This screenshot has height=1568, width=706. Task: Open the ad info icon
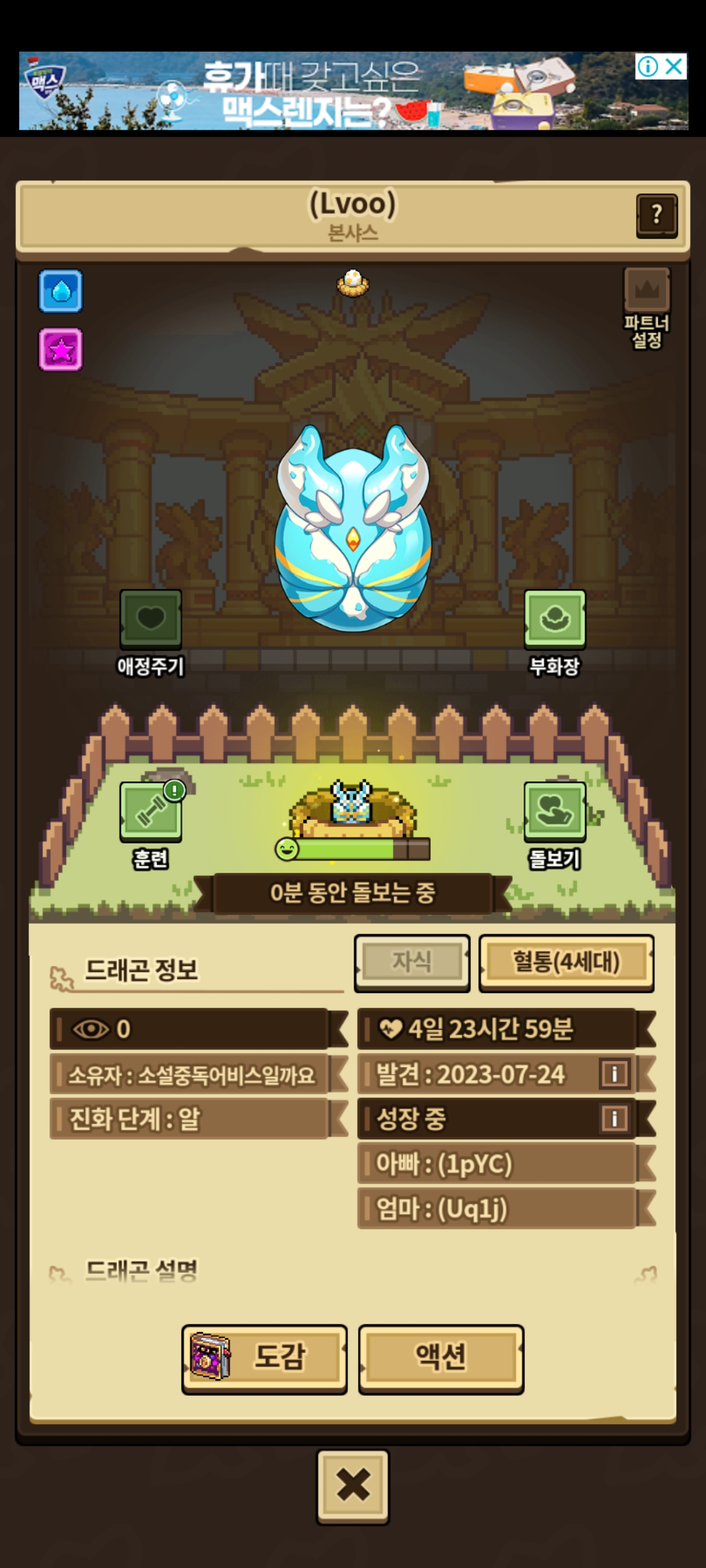pos(647,66)
